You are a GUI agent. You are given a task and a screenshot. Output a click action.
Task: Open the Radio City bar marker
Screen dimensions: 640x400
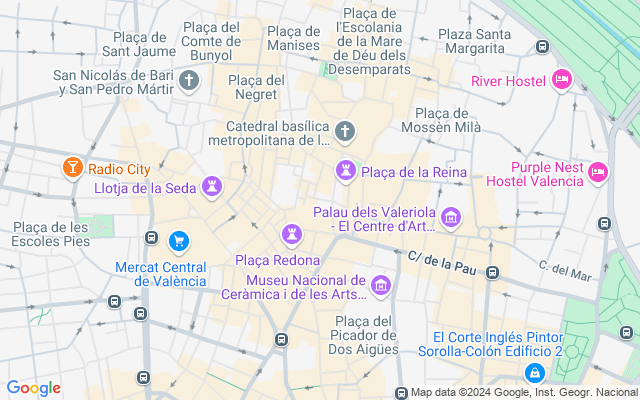click(73, 167)
